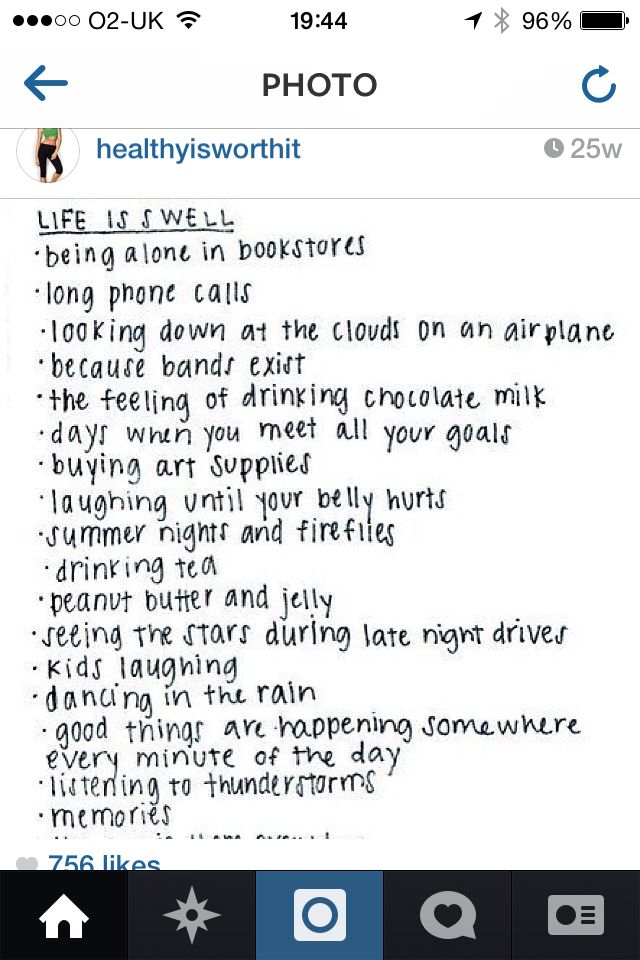
Task: Open the healthyisworthit username link
Action: (x=198, y=150)
